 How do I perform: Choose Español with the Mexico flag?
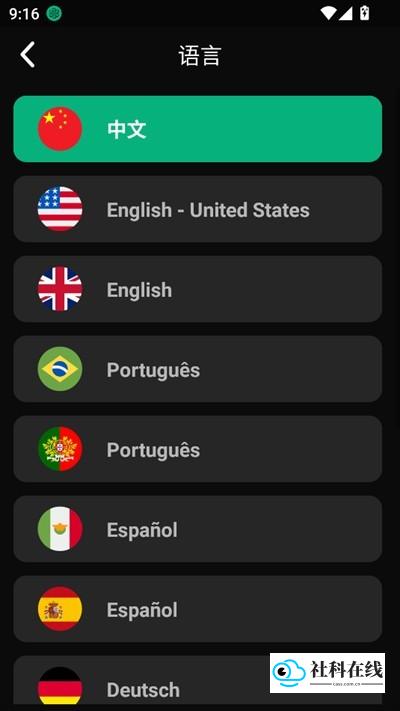point(198,529)
